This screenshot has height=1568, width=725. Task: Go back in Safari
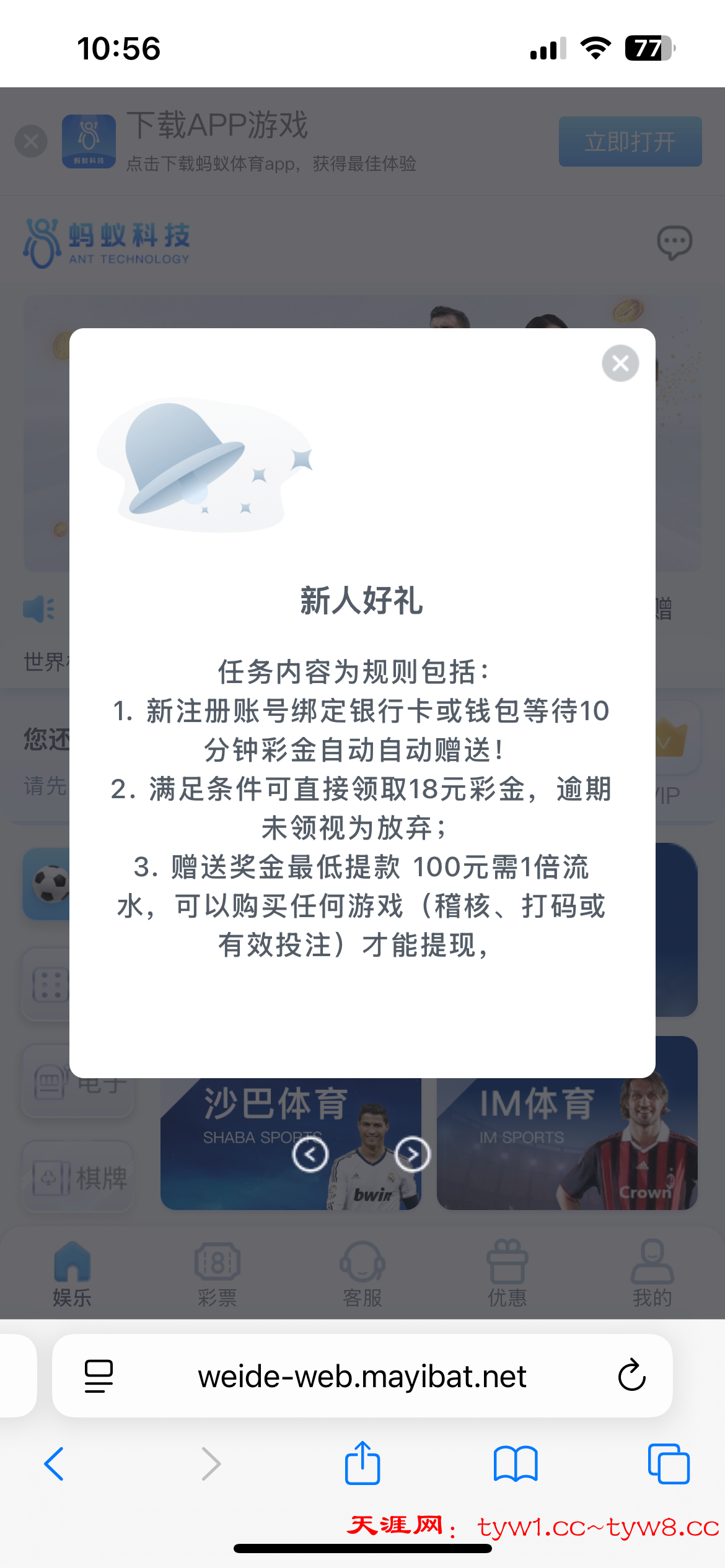[55, 1464]
